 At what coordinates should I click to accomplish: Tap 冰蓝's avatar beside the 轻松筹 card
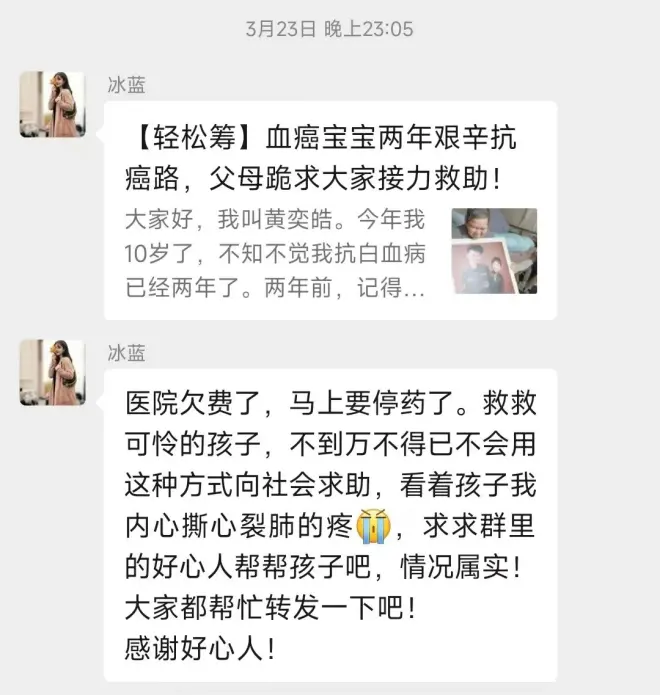point(52,104)
